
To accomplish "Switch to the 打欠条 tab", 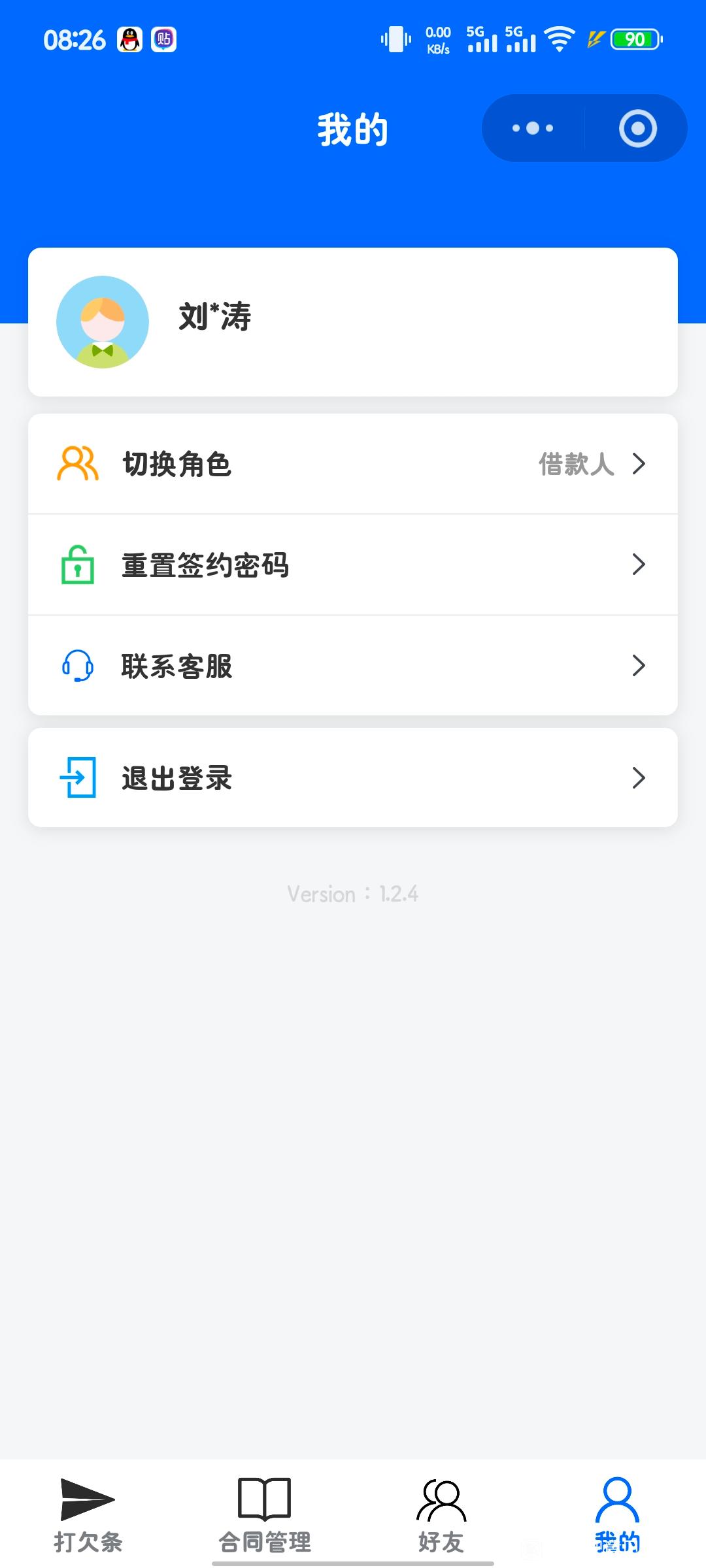I will coord(88,1514).
